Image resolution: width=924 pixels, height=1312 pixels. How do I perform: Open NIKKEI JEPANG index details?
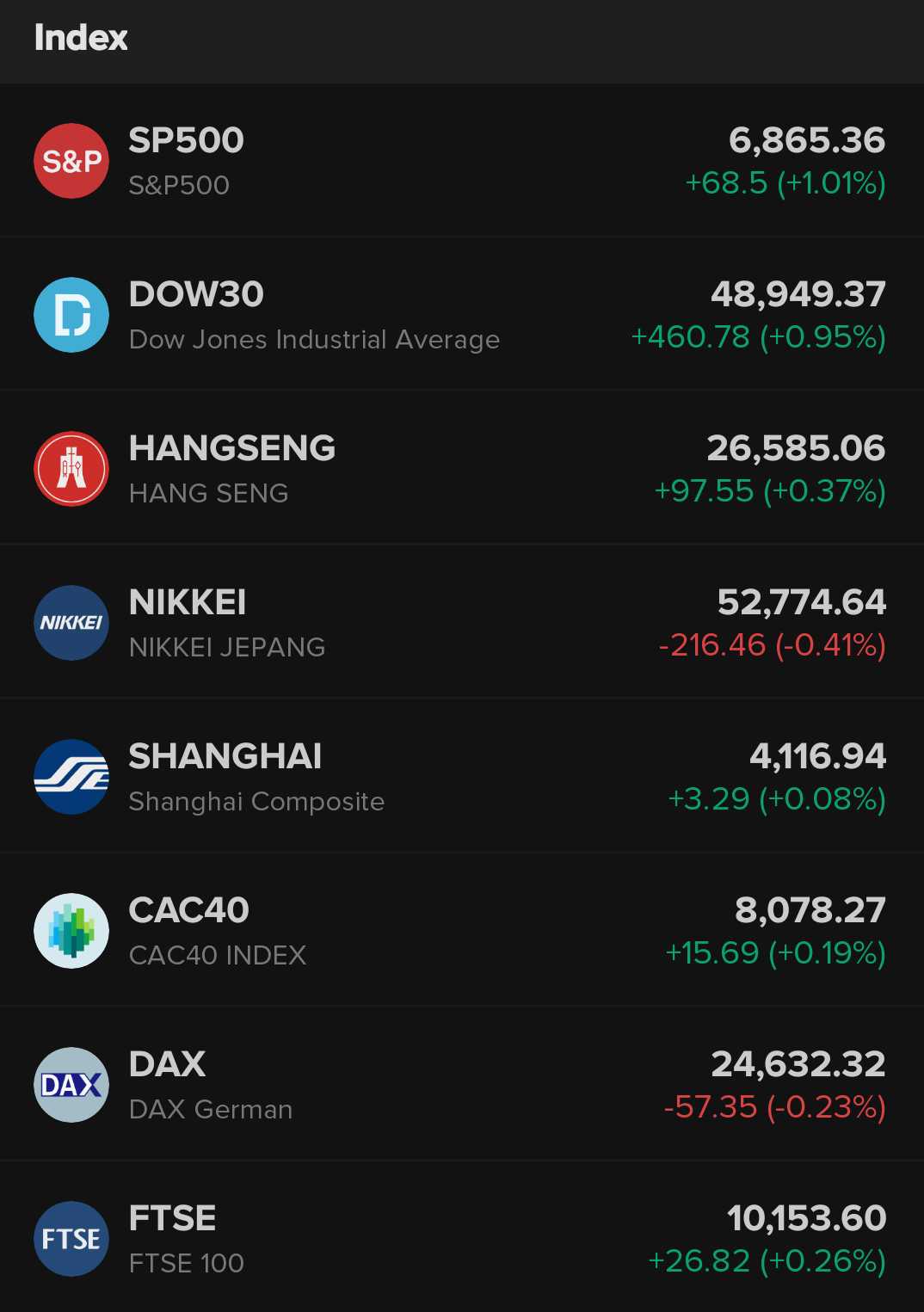click(461, 623)
